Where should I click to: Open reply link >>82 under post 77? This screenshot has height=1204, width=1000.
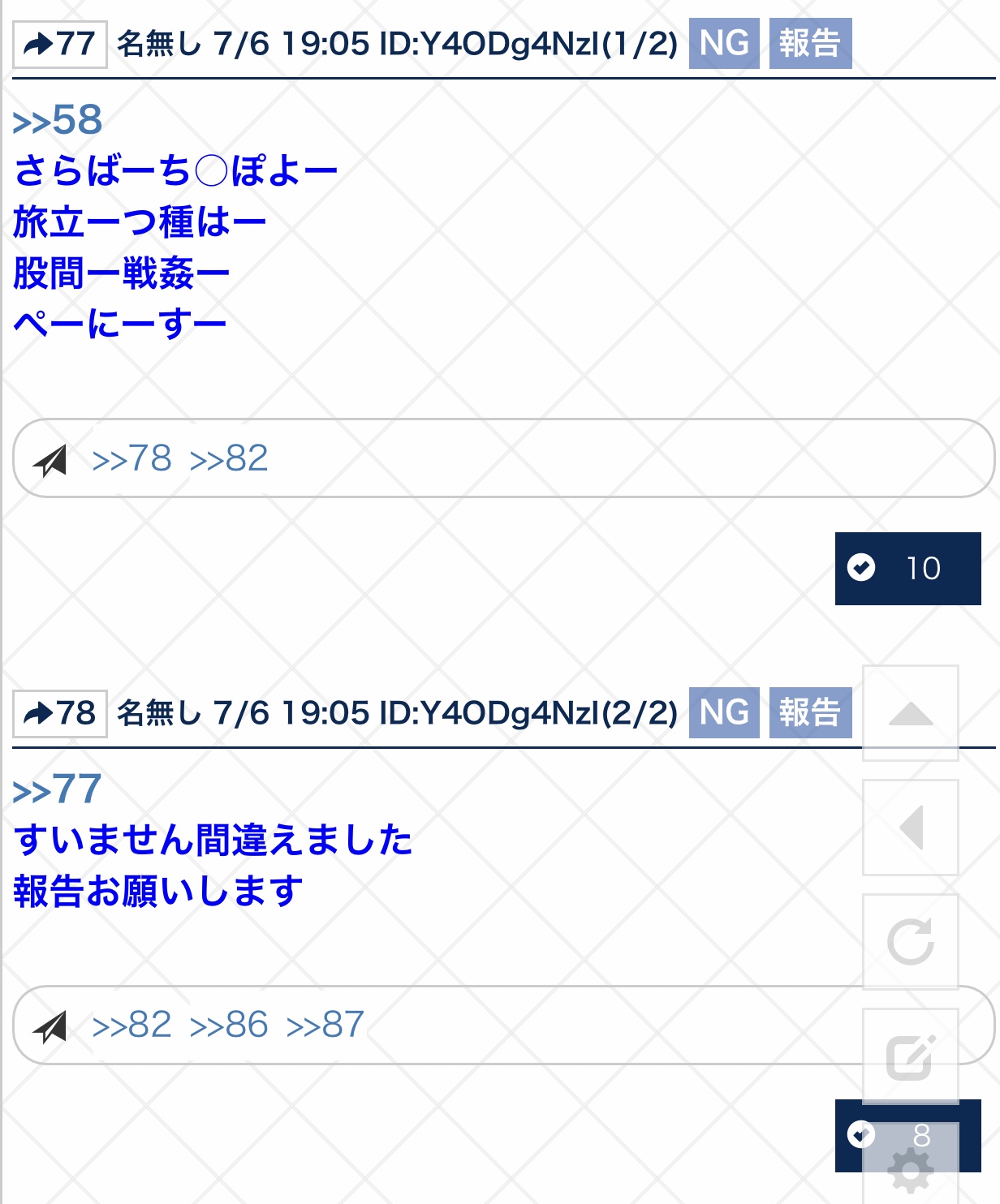point(229,458)
